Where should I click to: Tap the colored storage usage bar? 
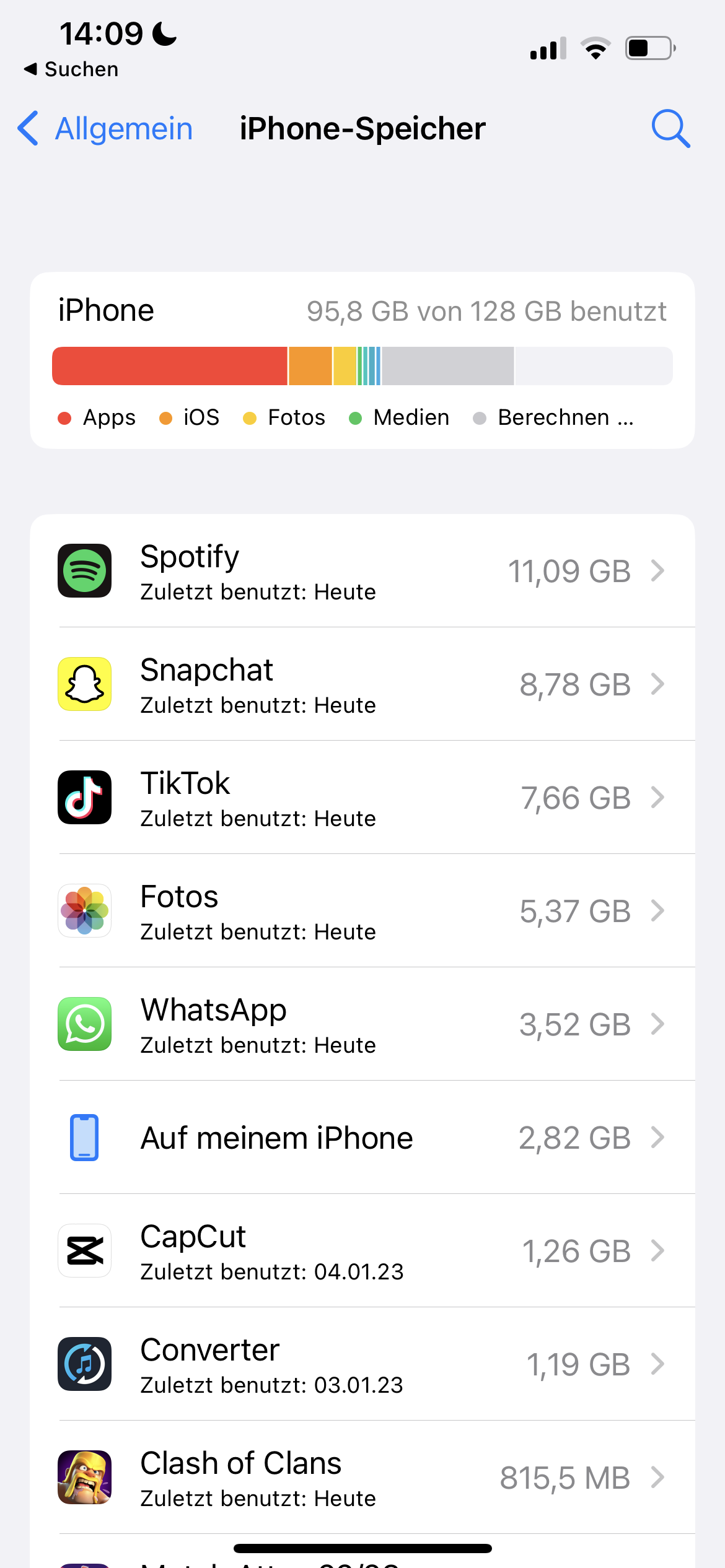(362, 366)
